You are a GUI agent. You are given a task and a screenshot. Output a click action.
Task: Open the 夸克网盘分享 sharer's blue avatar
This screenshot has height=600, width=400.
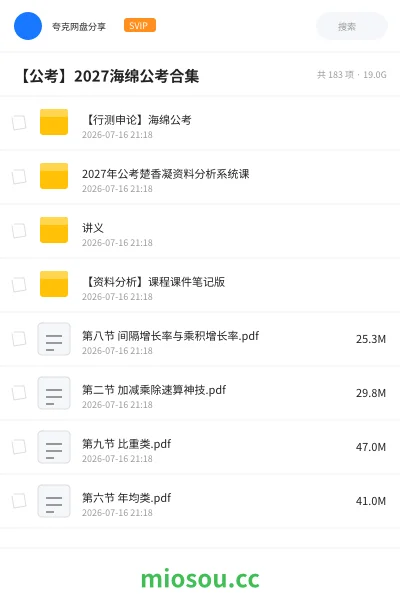click(x=28, y=26)
